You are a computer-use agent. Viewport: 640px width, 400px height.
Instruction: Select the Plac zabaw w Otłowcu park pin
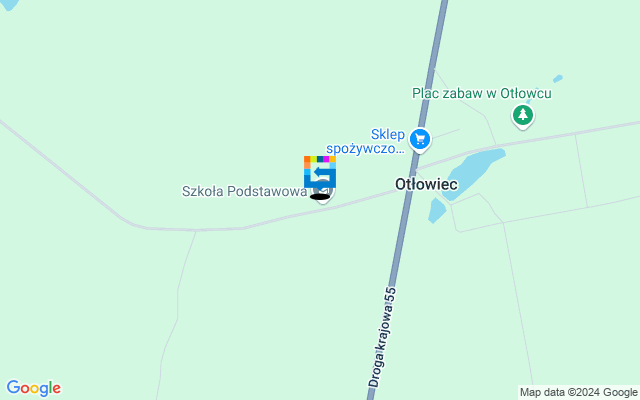[x=522, y=116]
